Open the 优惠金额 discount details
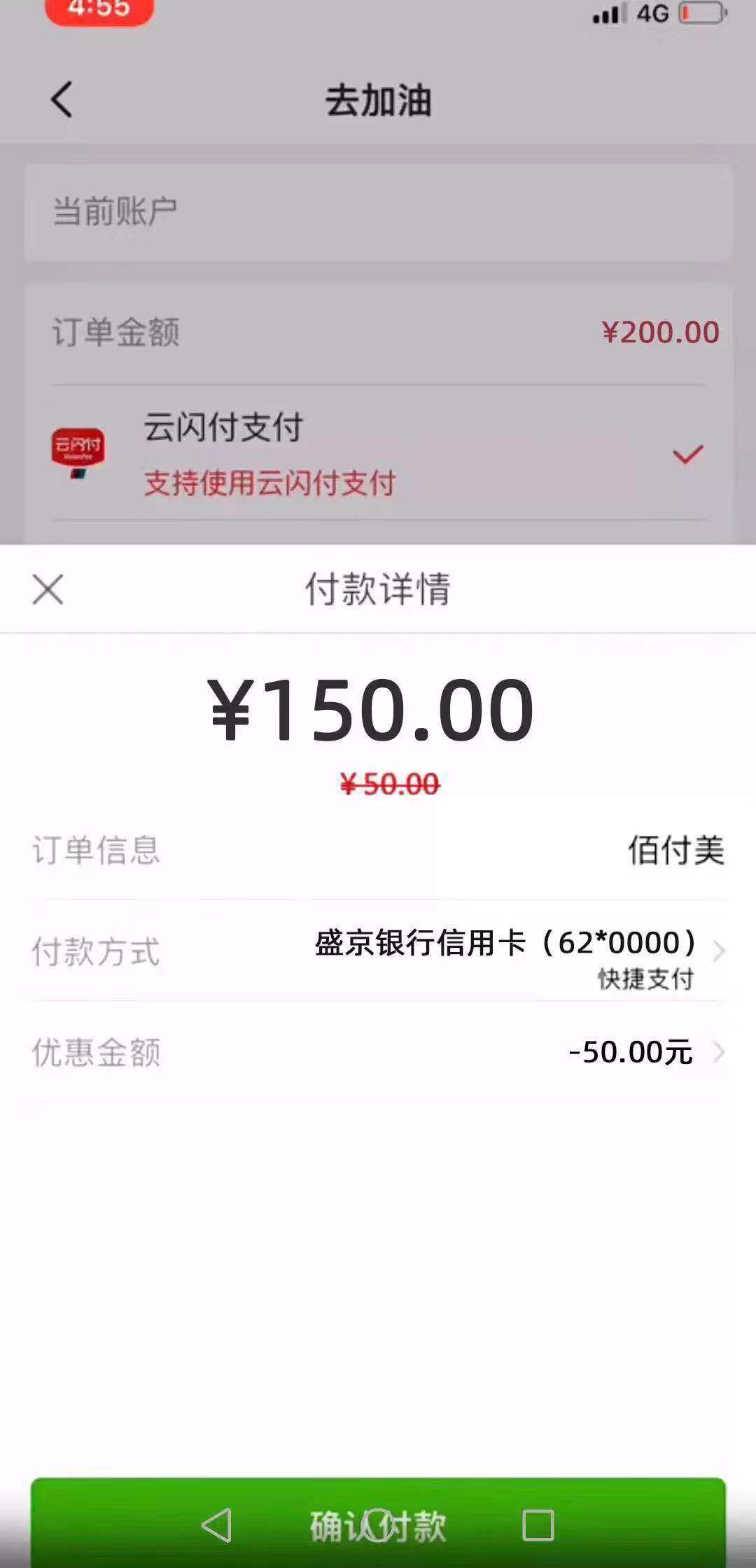 click(x=644, y=1051)
